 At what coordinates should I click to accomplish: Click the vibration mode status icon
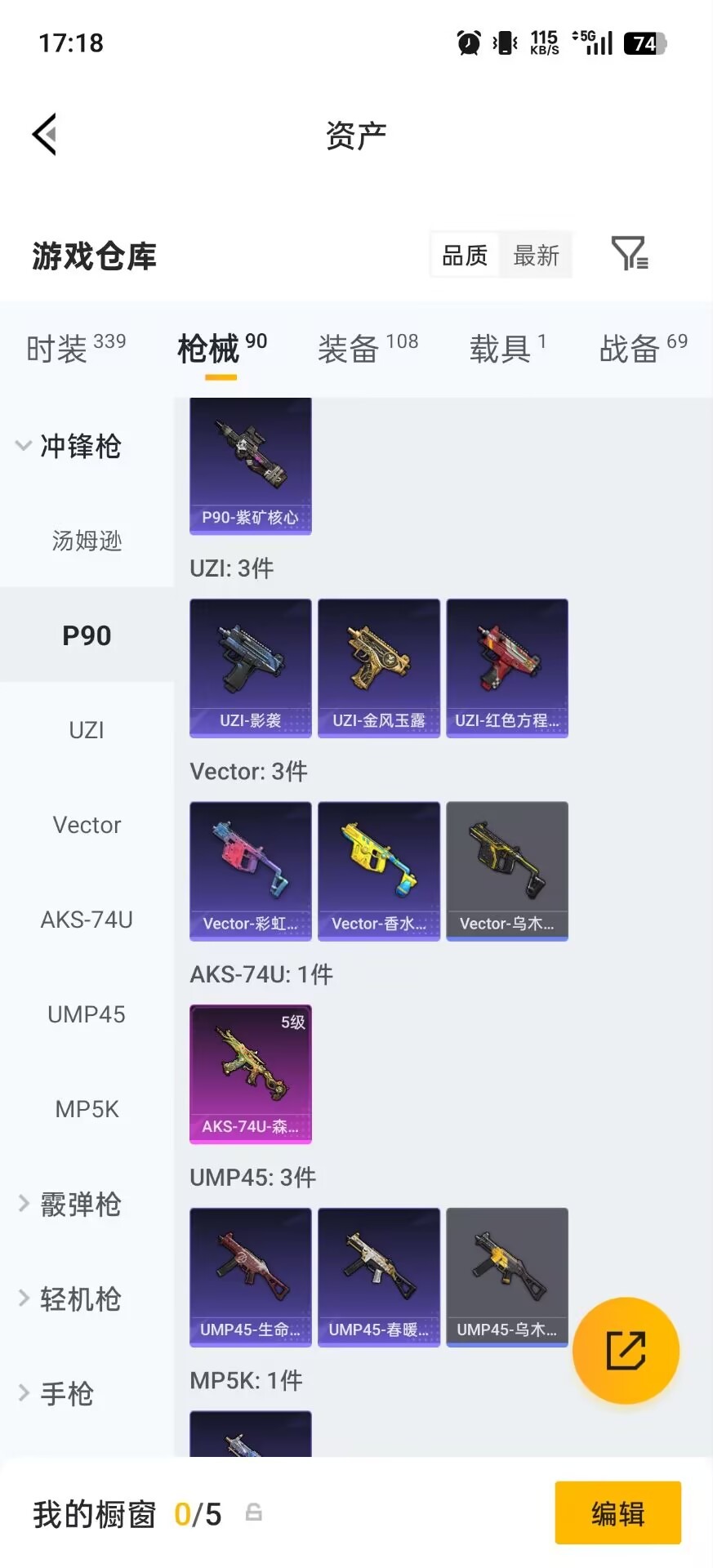[x=505, y=42]
